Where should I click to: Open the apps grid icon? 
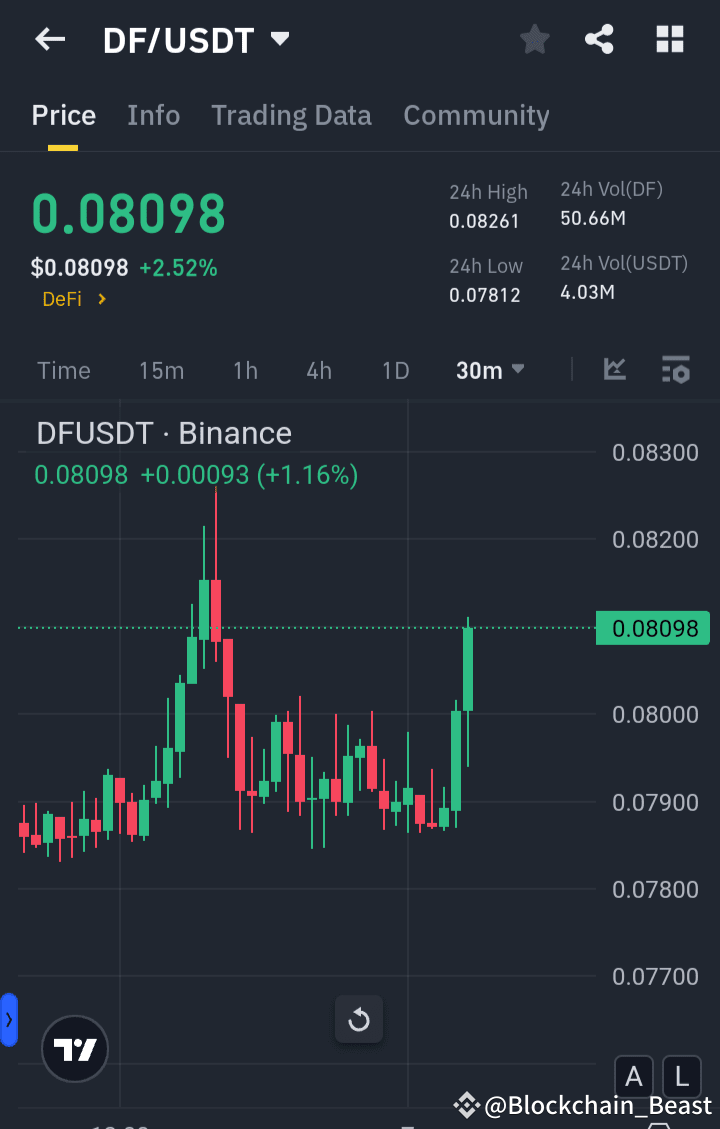point(669,39)
